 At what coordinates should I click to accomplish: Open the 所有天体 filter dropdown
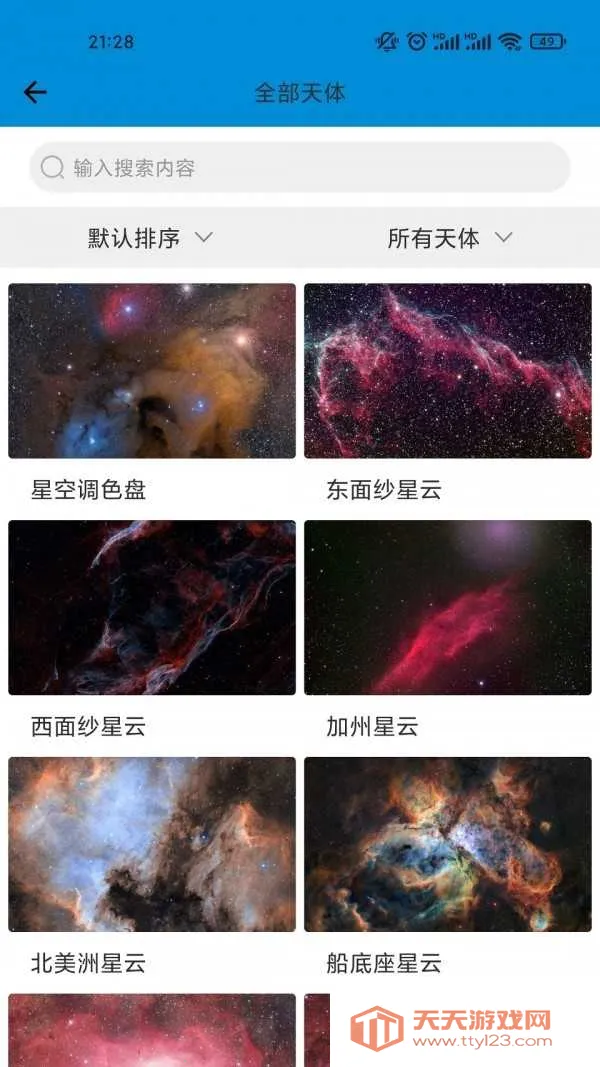pyautogui.click(x=450, y=238)
